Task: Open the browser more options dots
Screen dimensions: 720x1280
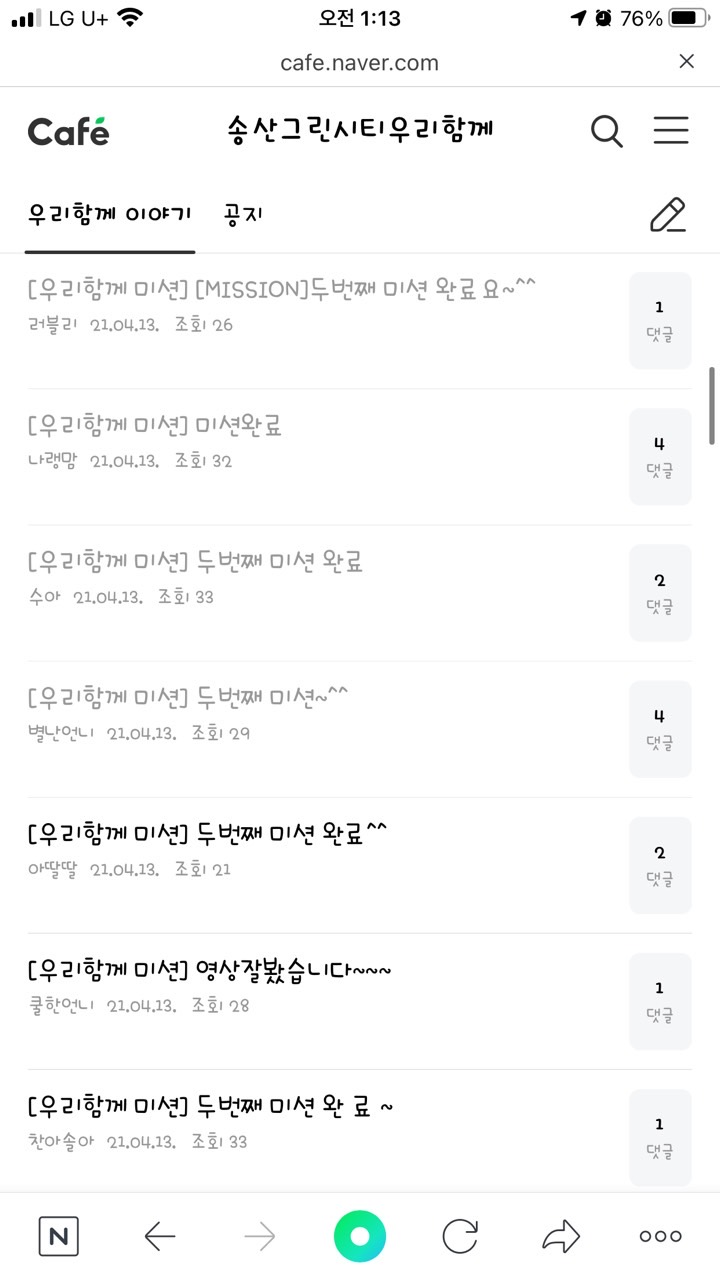Action: tap(660, 1237)
